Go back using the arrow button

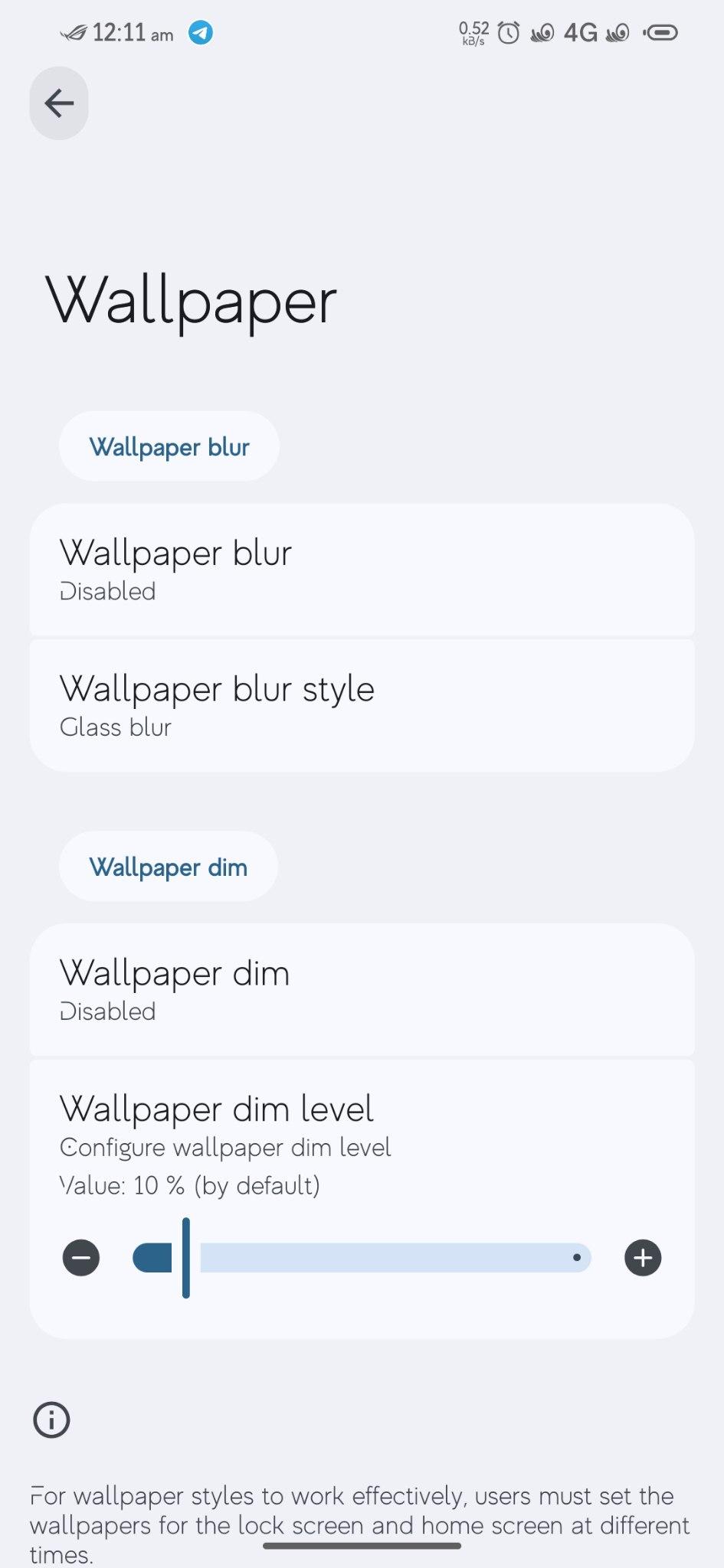click(59, 103)
